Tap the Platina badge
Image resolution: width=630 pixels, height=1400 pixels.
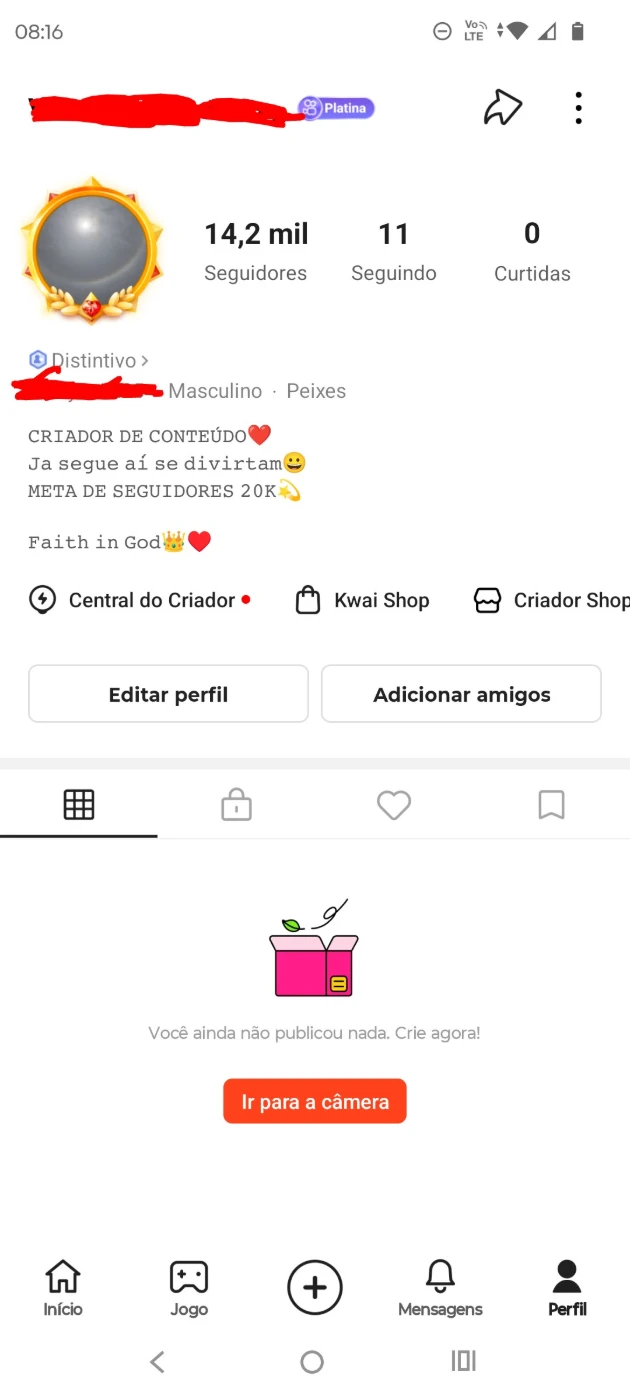(x=336, y=108)
